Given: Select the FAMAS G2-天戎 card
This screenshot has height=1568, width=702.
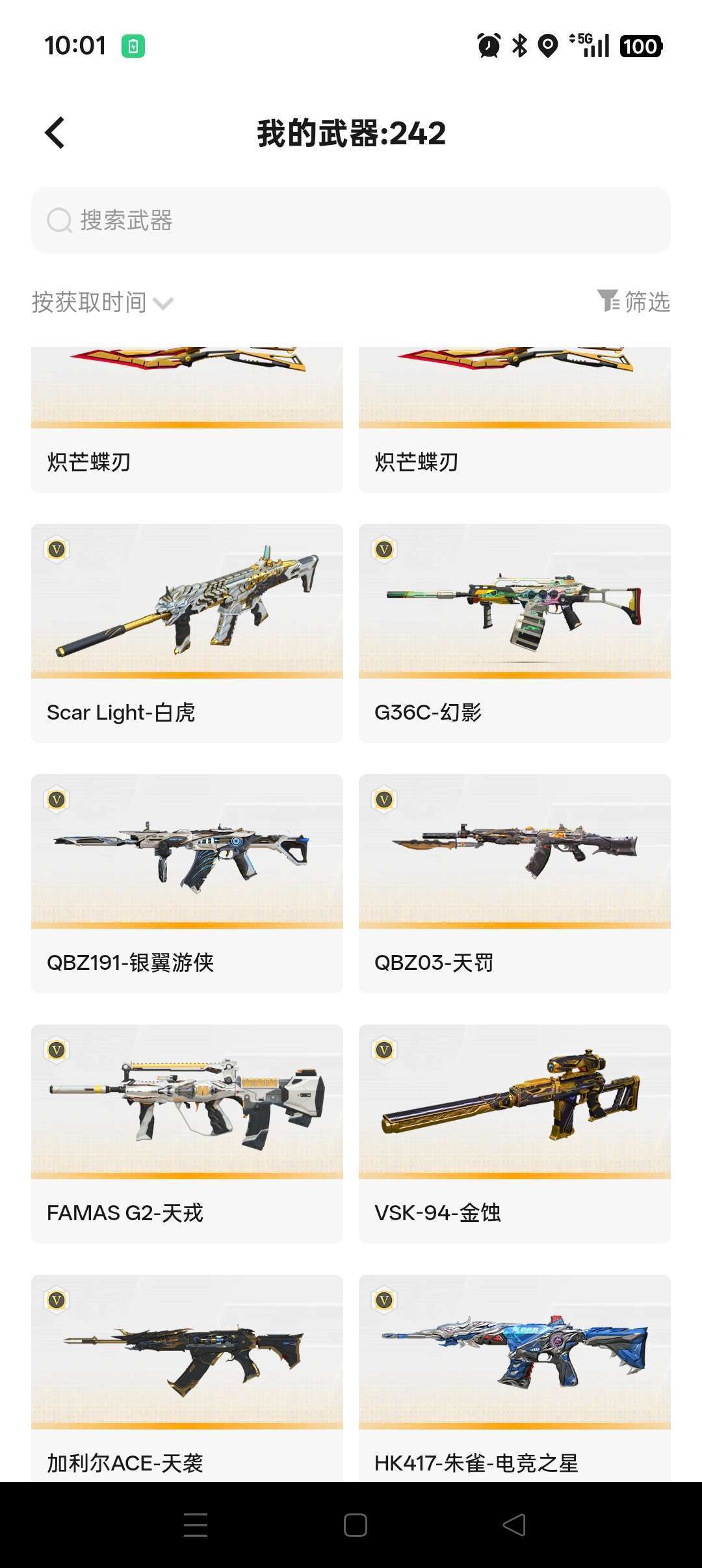Looking at the screenshot, I should coord(187,1134).
